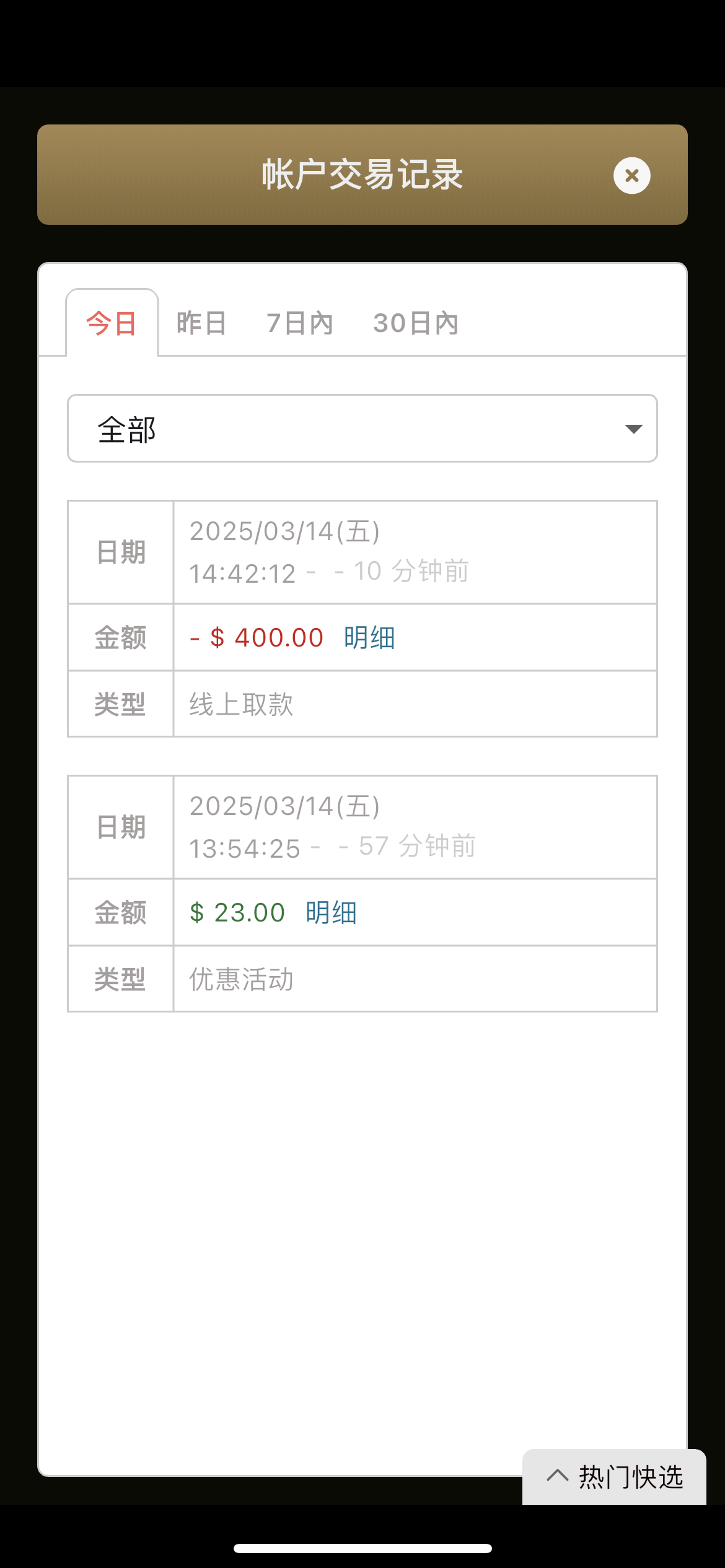Click the -$400.00 amount text
Viewport: 725px width, 1568px height.
pos(255,637)
